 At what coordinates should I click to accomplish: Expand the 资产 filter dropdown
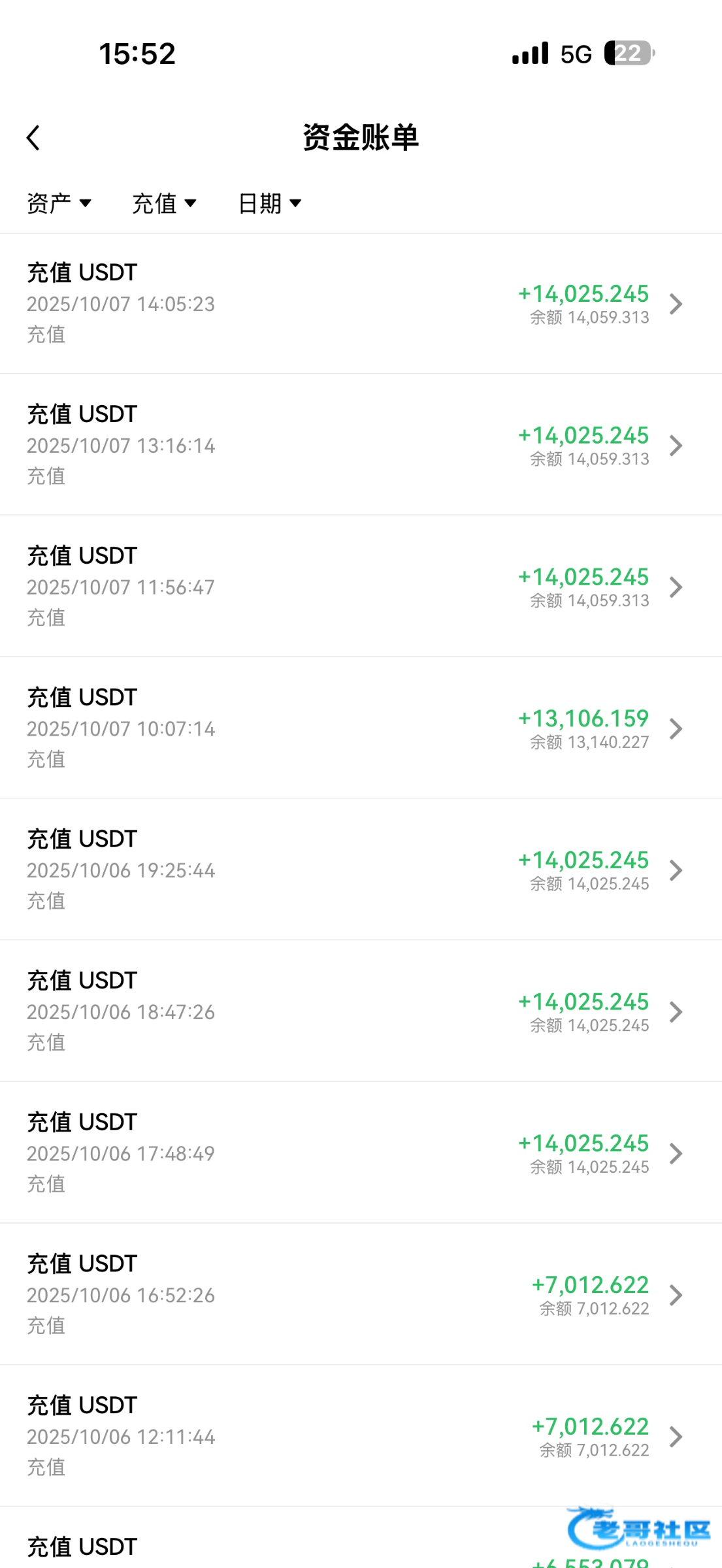tap(59, 203)
